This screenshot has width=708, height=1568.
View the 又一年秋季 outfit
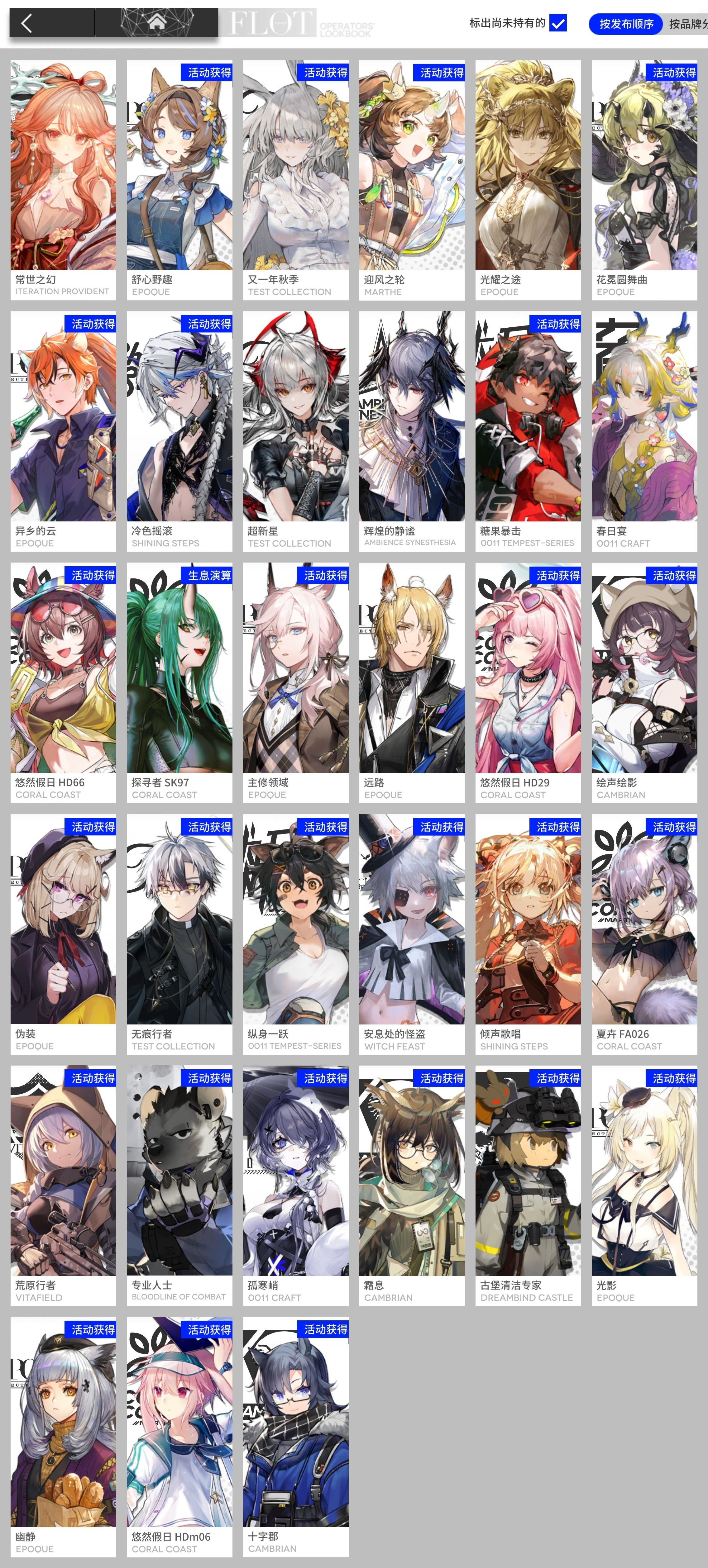(296, 179)
